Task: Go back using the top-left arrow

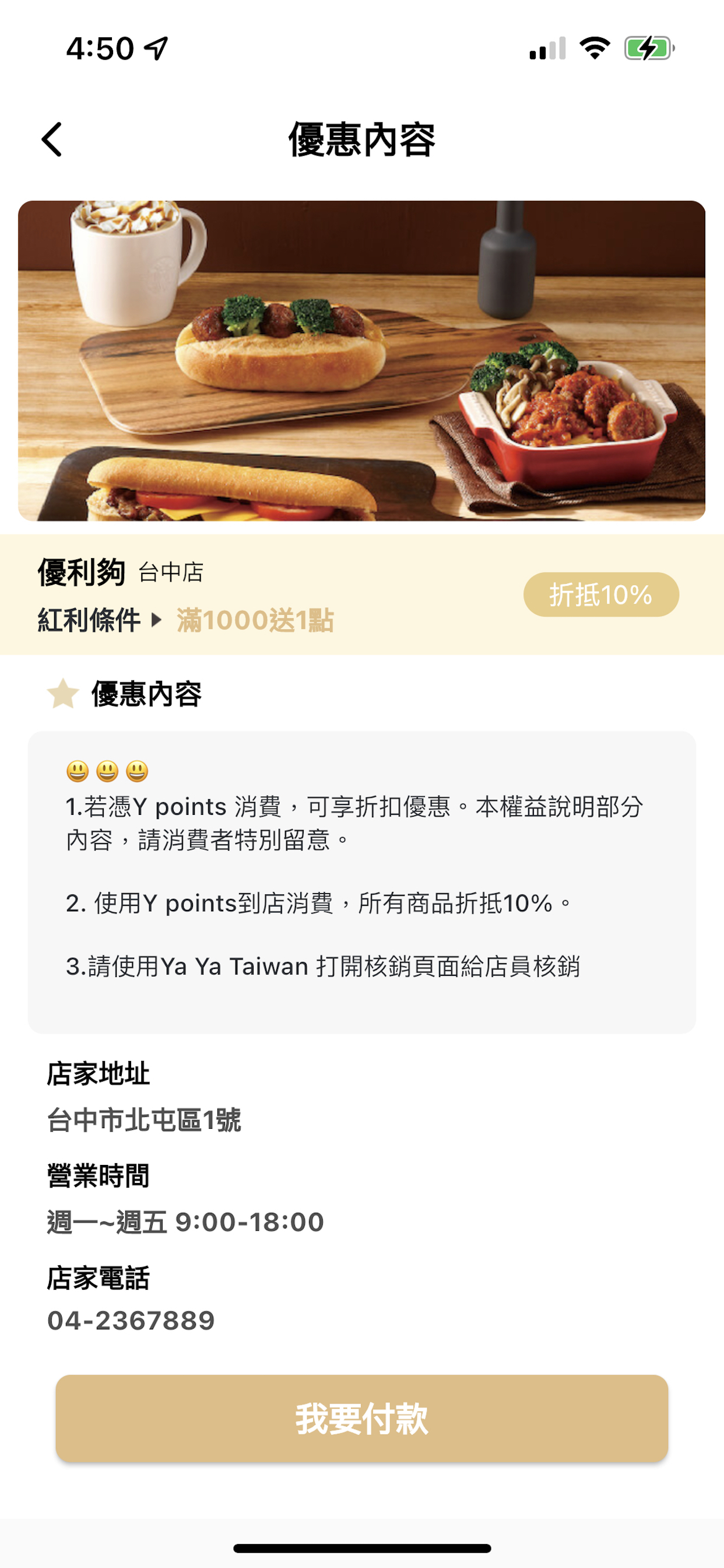Action: tap(52, 139)
